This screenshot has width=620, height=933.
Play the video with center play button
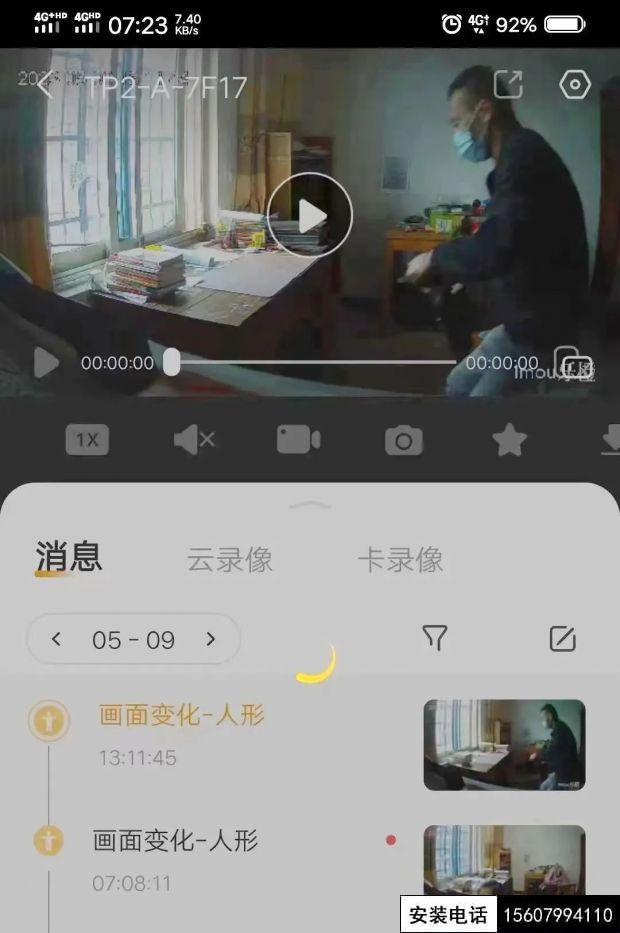[310, 215]
